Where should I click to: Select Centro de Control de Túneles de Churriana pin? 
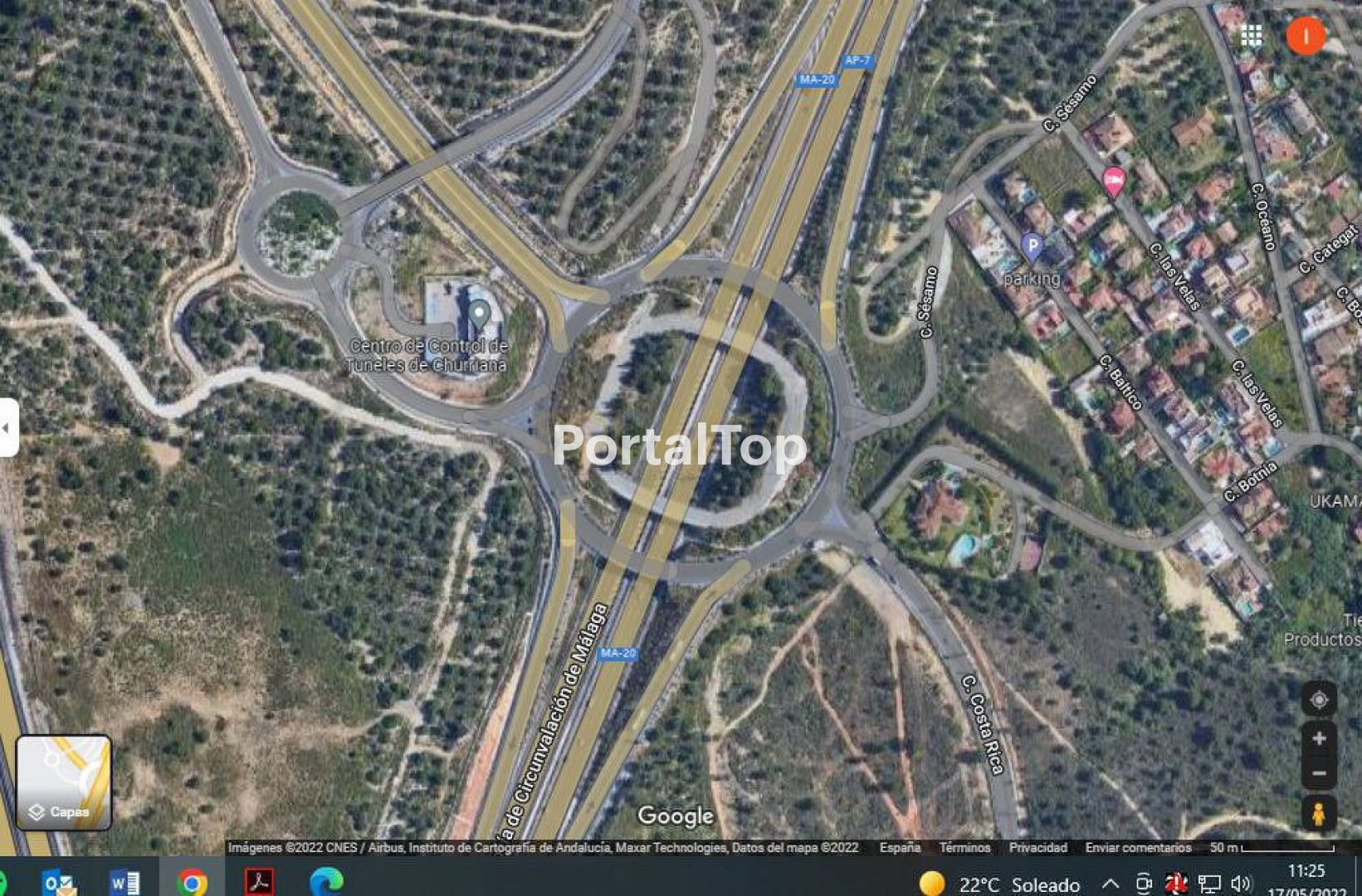(478, 315)
